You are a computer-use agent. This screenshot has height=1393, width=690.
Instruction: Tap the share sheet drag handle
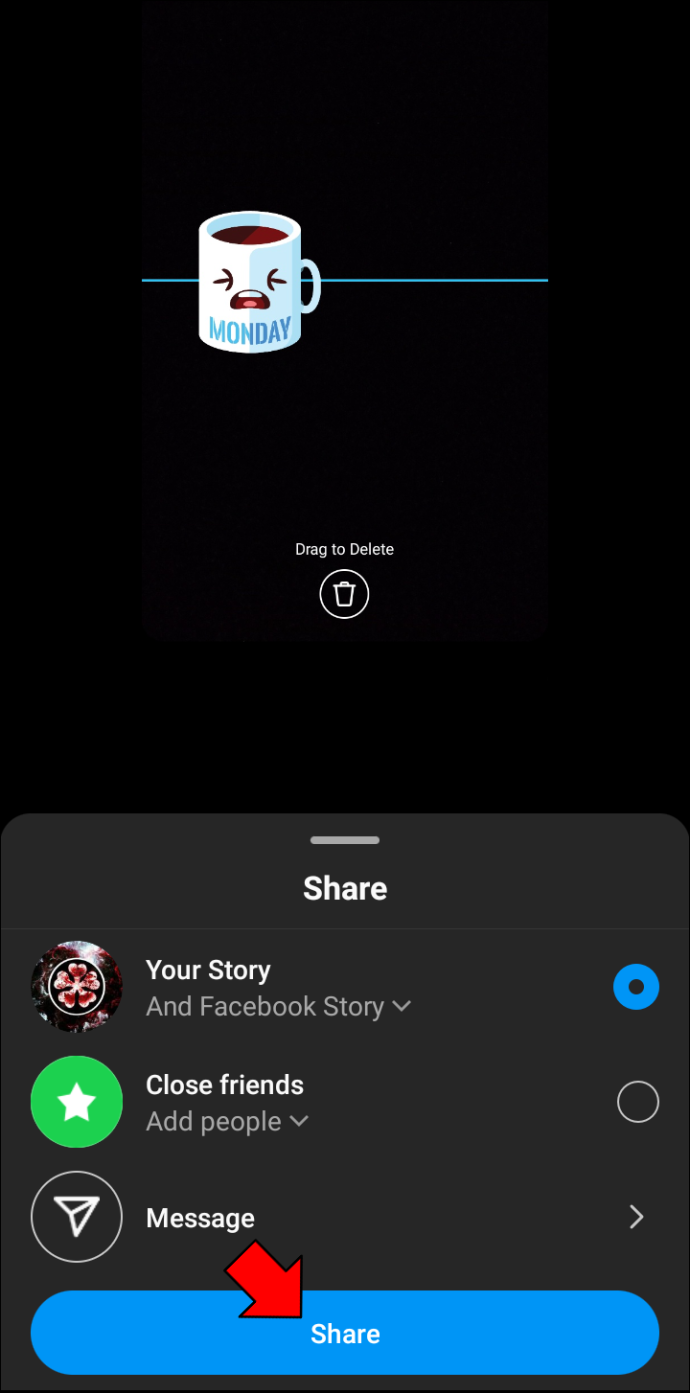pyautogui.click(x=345, y=840)
